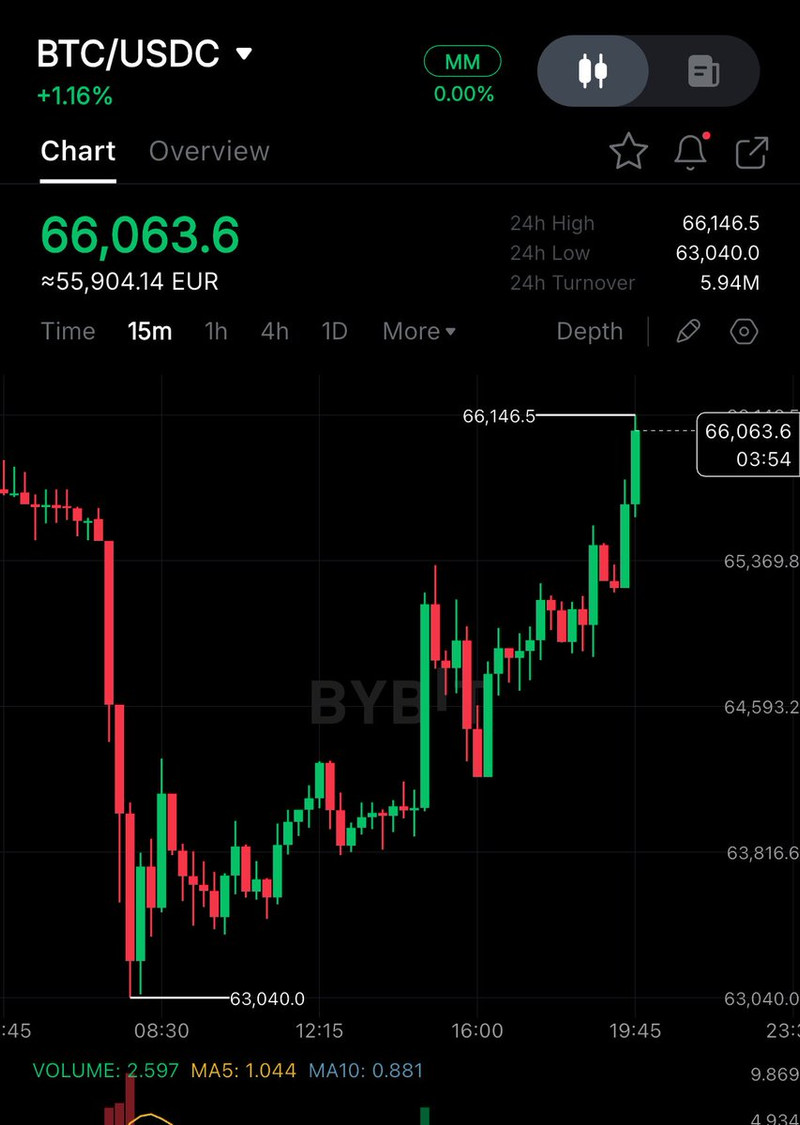Select the Time chart interval
Image resolution: width=800 pixels, height=1125 pixels.
tap(68, 331)
